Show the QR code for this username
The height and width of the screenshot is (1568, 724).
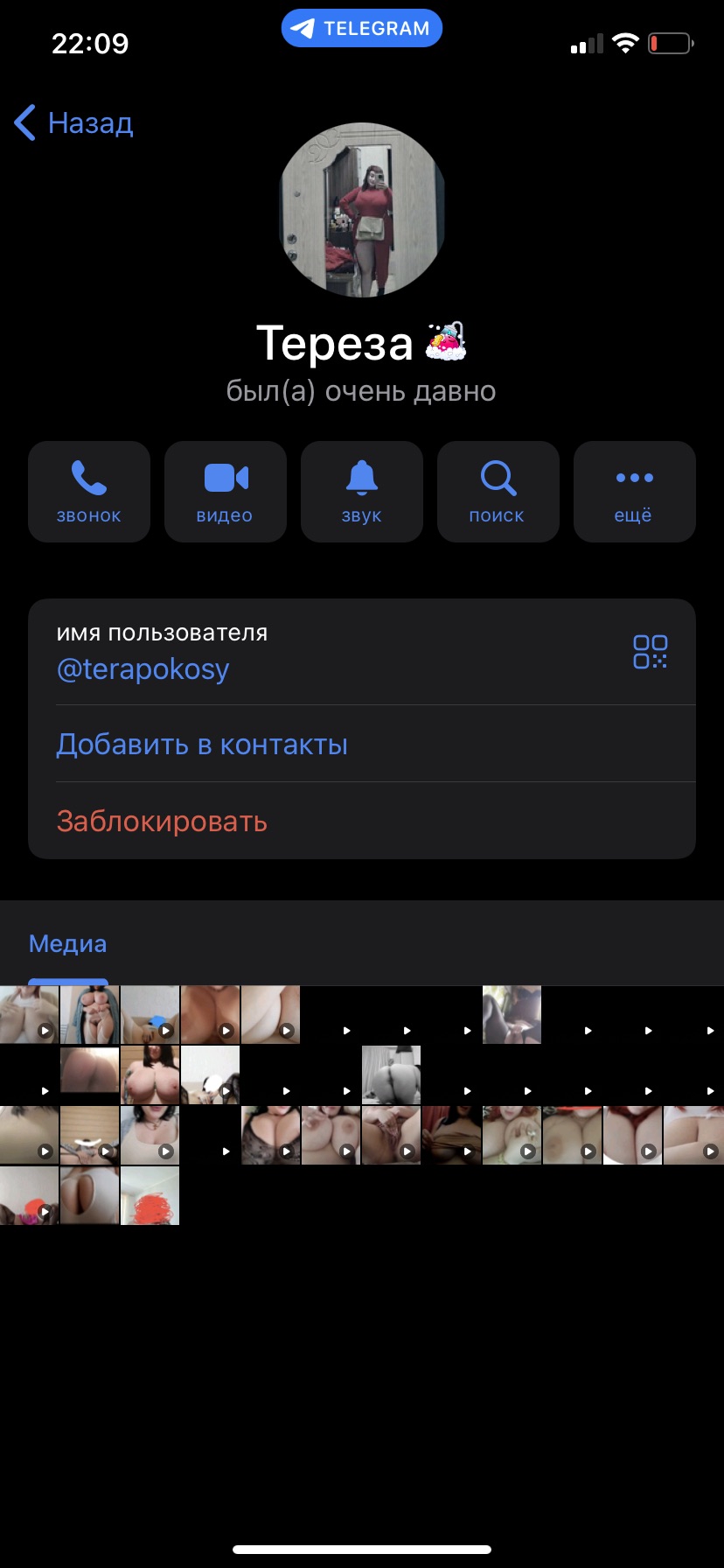pos(651,652)
